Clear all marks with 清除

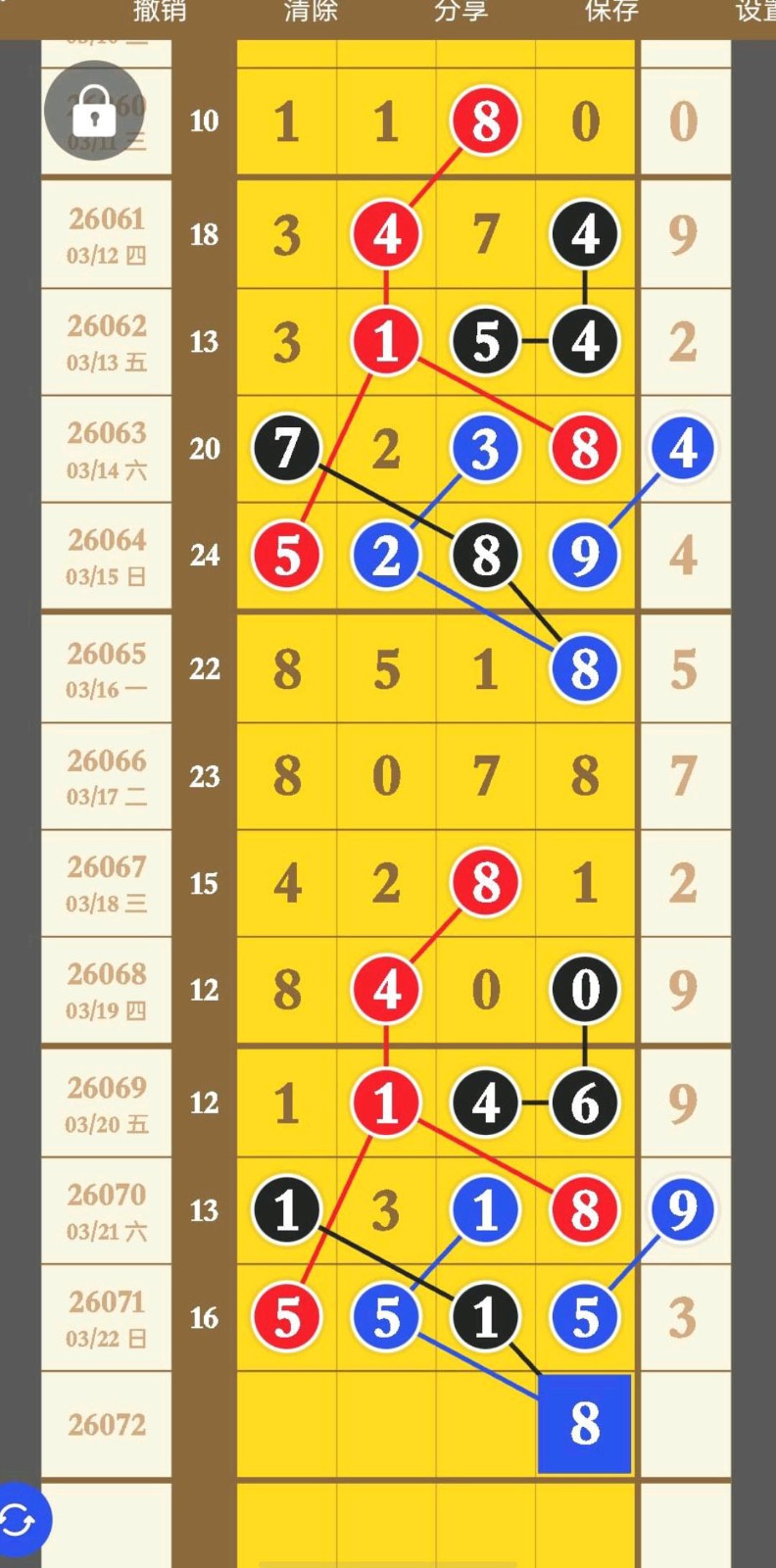click(311, 12)
